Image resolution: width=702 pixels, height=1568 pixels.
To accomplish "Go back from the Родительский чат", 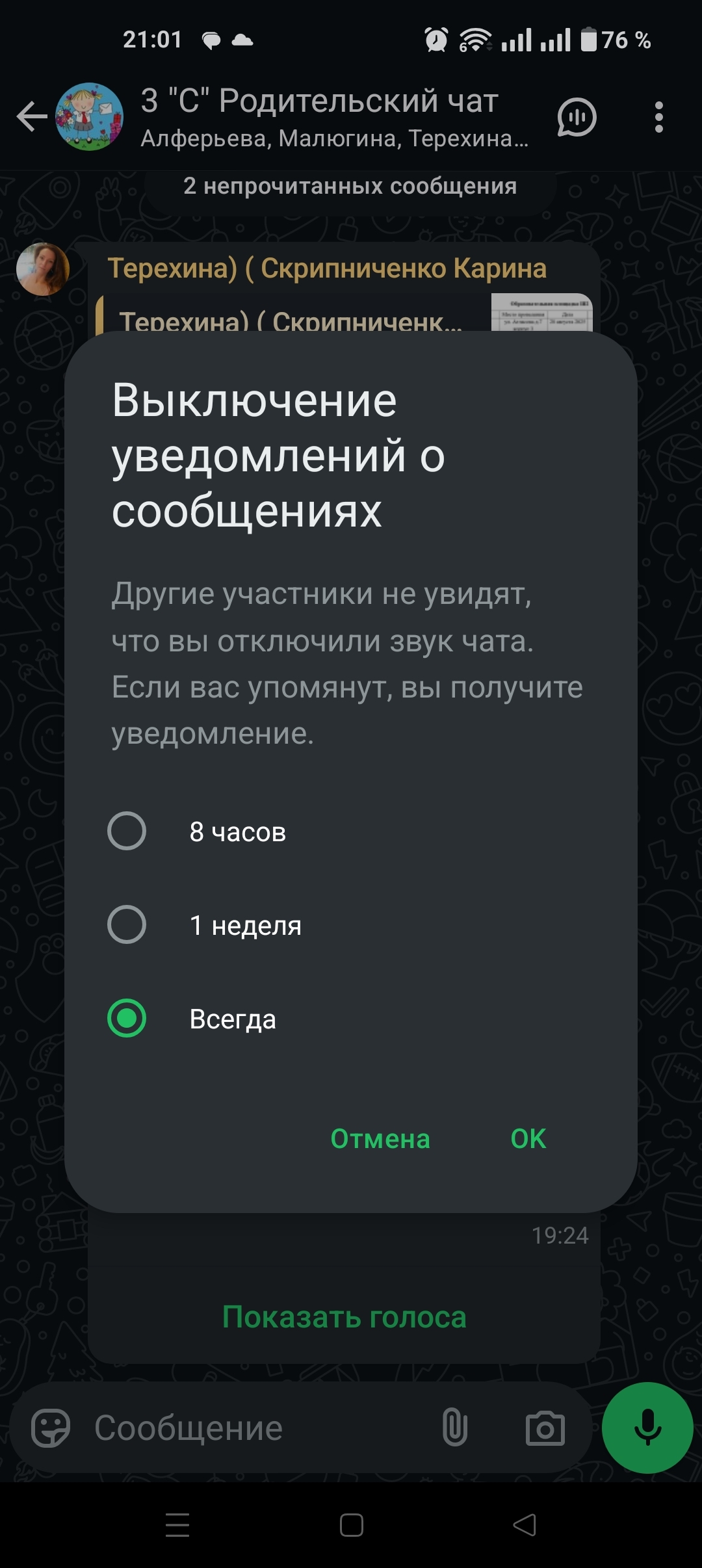I will coord(31,117).
